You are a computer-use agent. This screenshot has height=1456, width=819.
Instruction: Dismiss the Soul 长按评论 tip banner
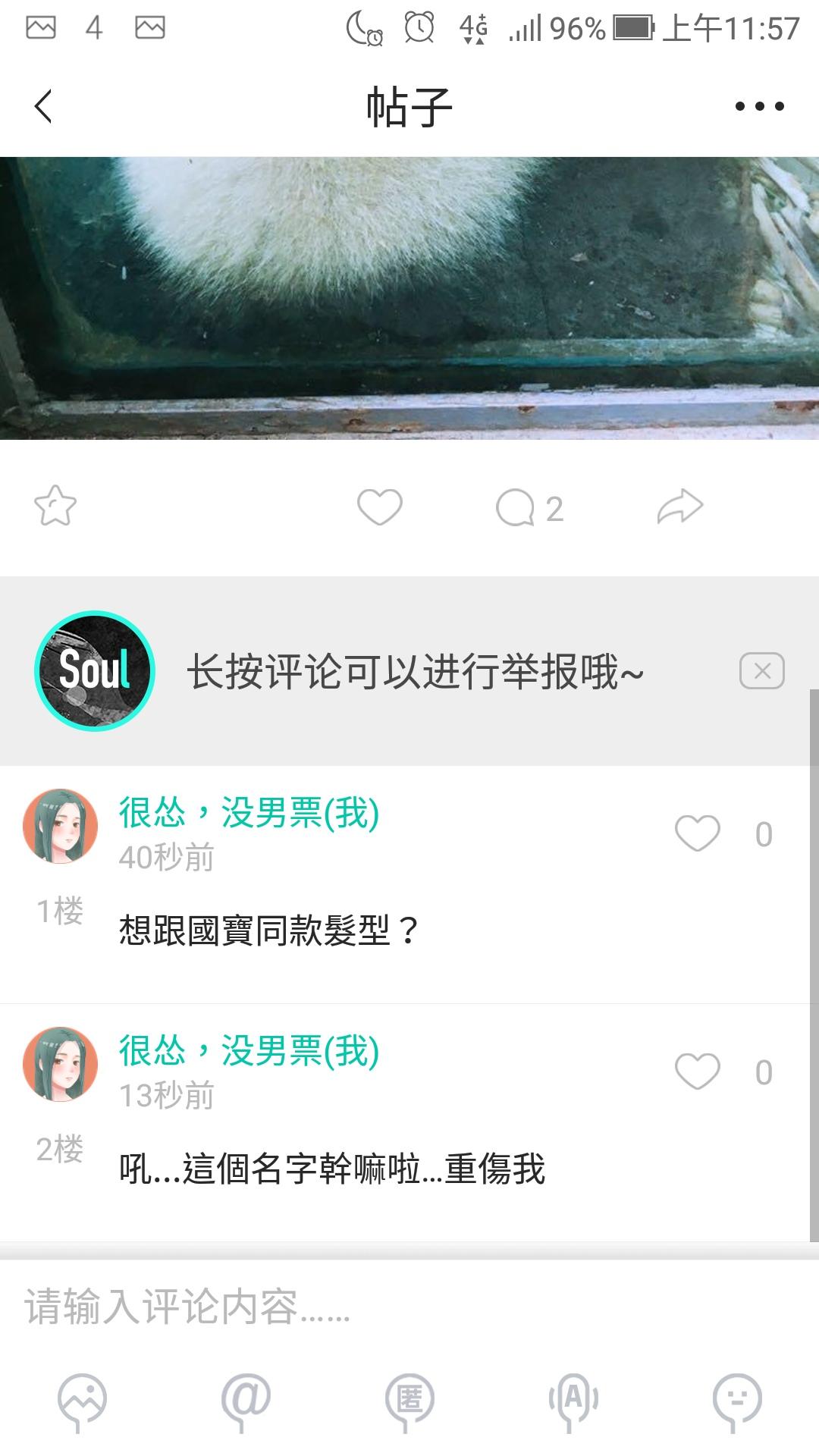click(761, 671)
